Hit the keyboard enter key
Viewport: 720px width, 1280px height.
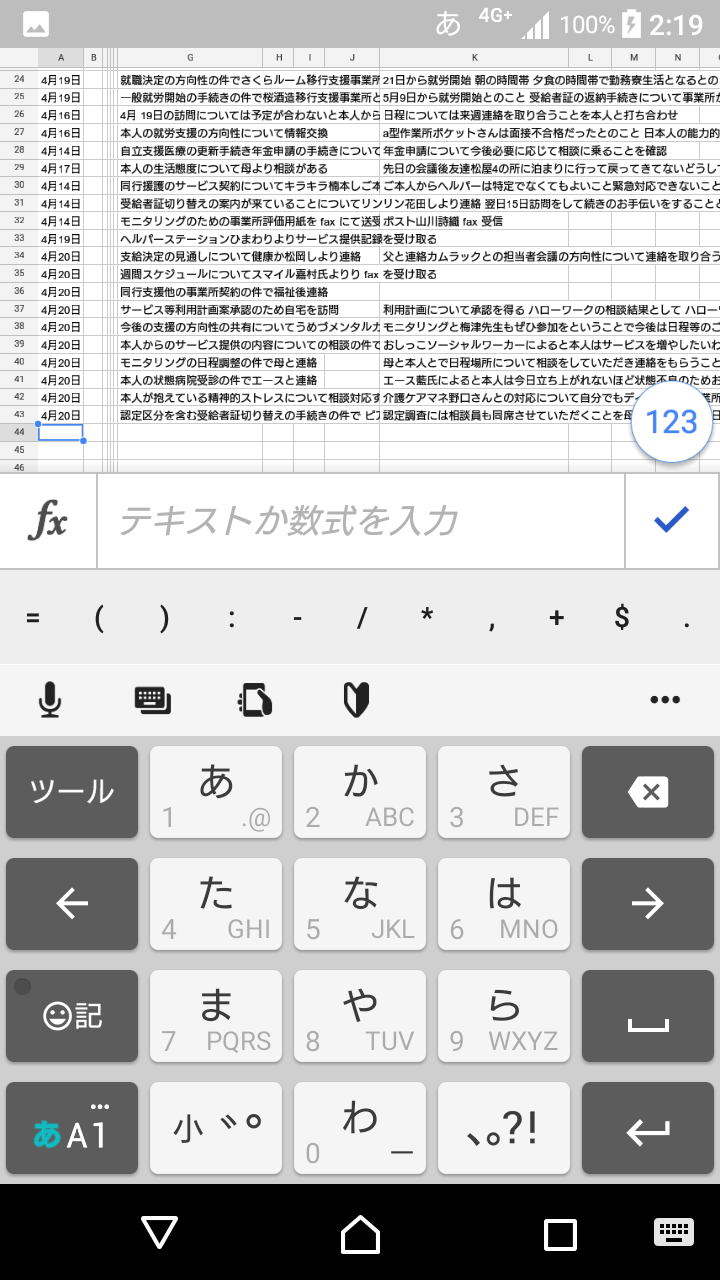648,1128
